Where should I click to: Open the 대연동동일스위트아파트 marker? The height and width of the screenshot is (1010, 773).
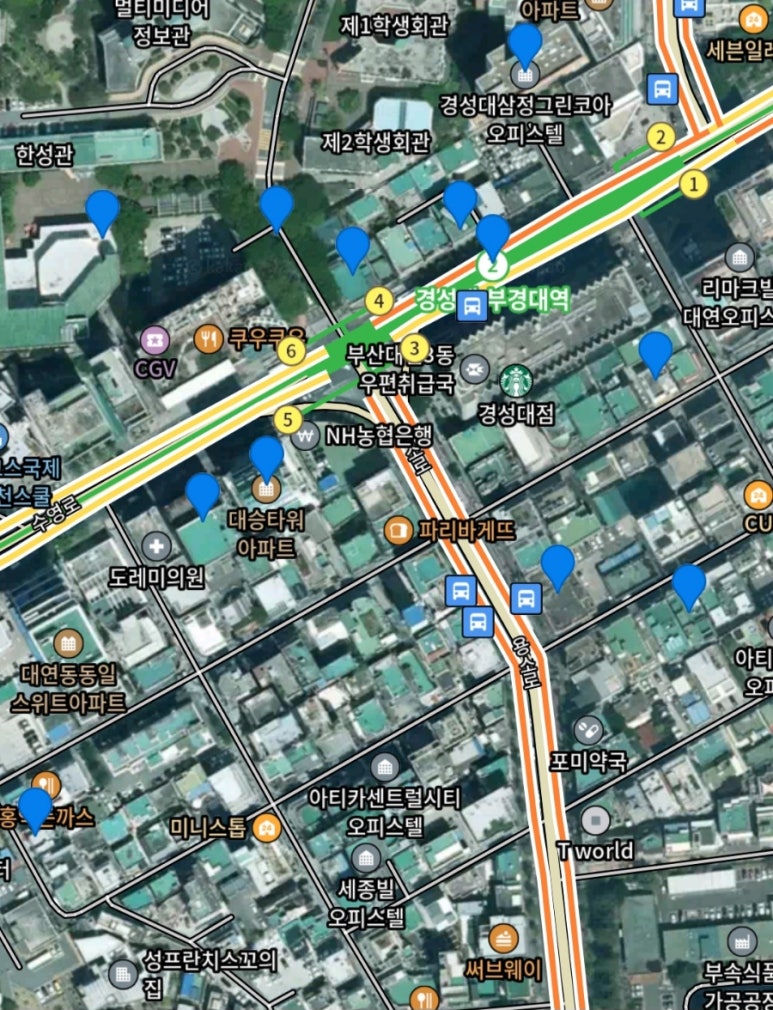point(68,642)
